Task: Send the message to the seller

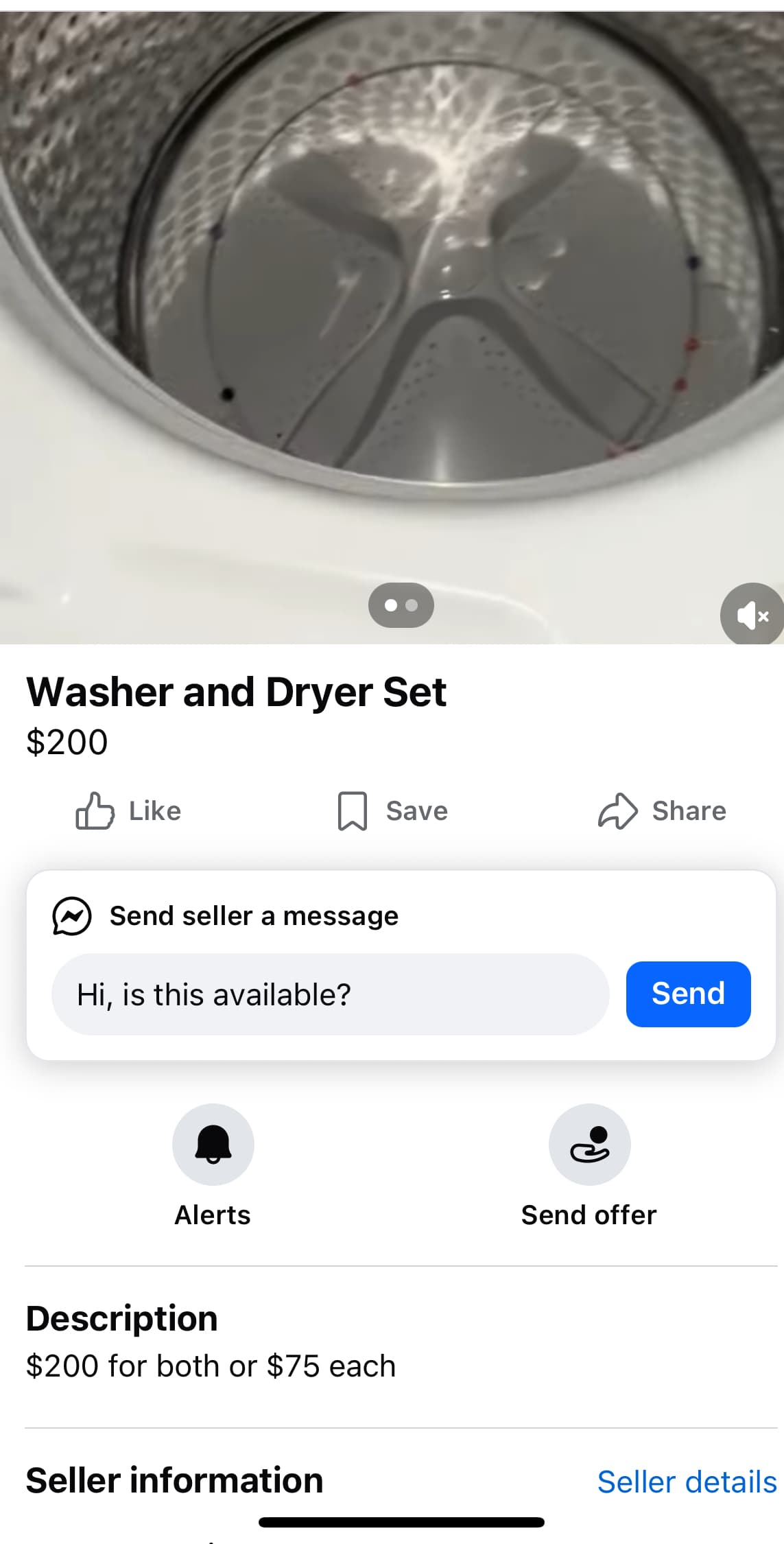Action: click(x=688, y=994)
